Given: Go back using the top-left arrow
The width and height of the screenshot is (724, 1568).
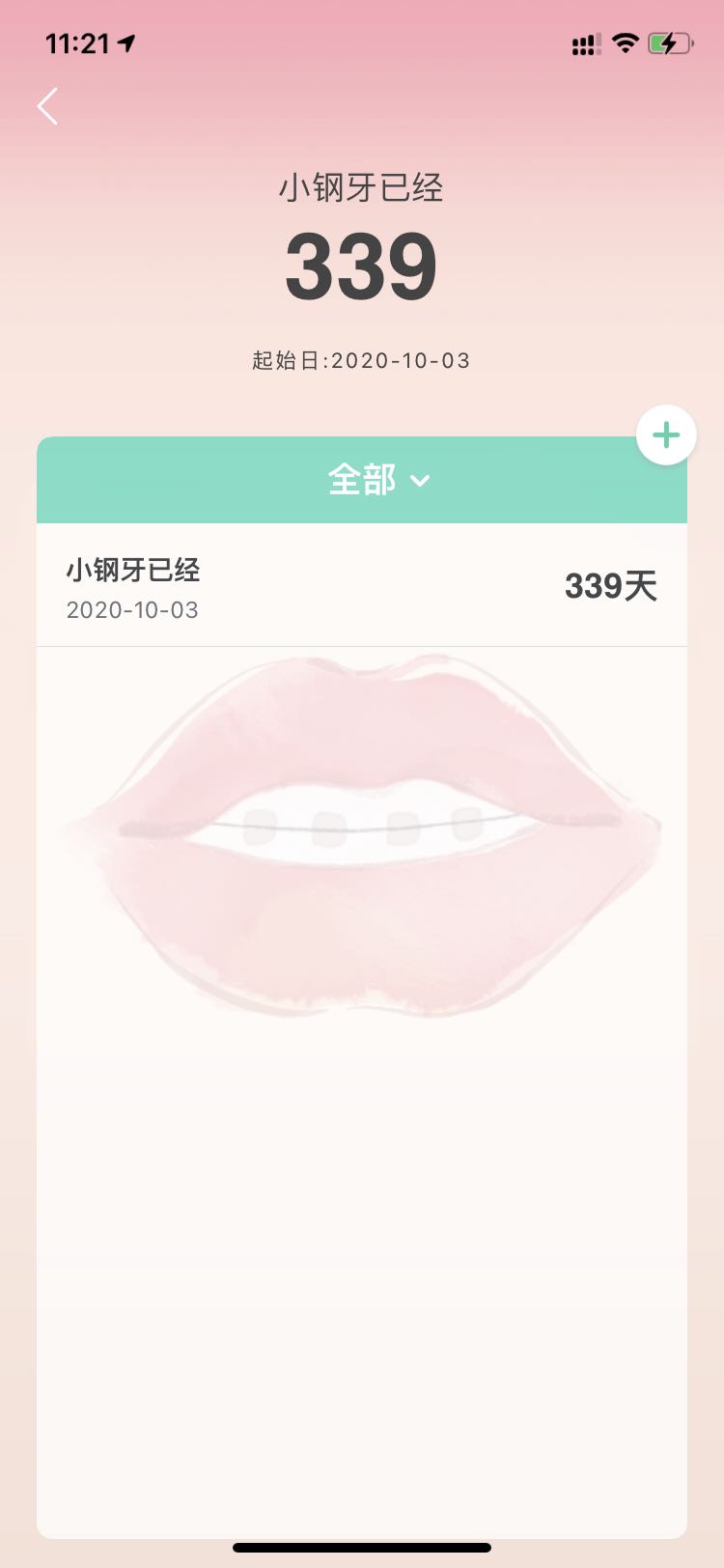Looking at the screenshot, I should coord(47,106).
